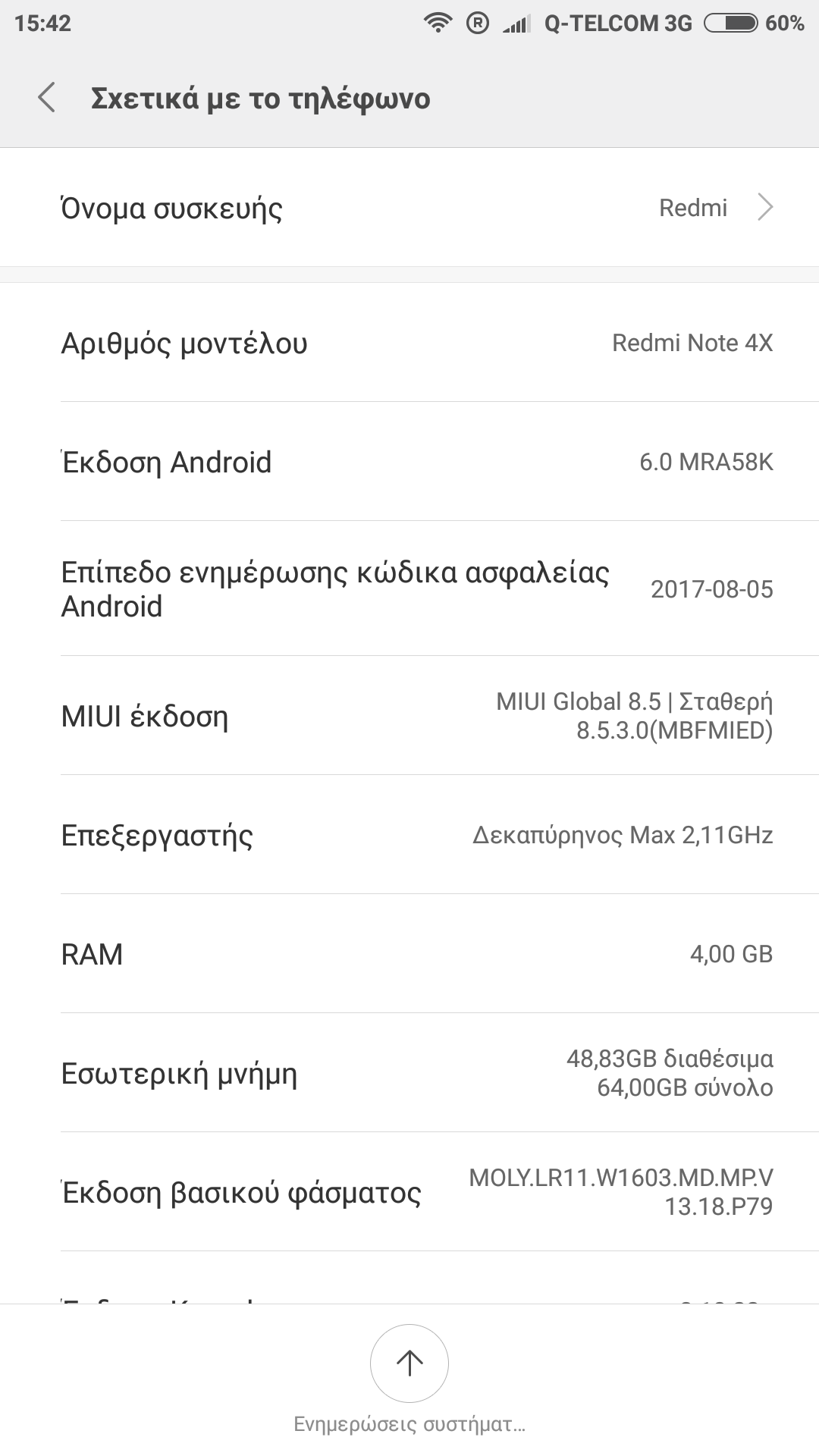This screenshot has height=1456, width=819.
Task: Tap the MIUI έκδοση row
Action: coord(409,716)
